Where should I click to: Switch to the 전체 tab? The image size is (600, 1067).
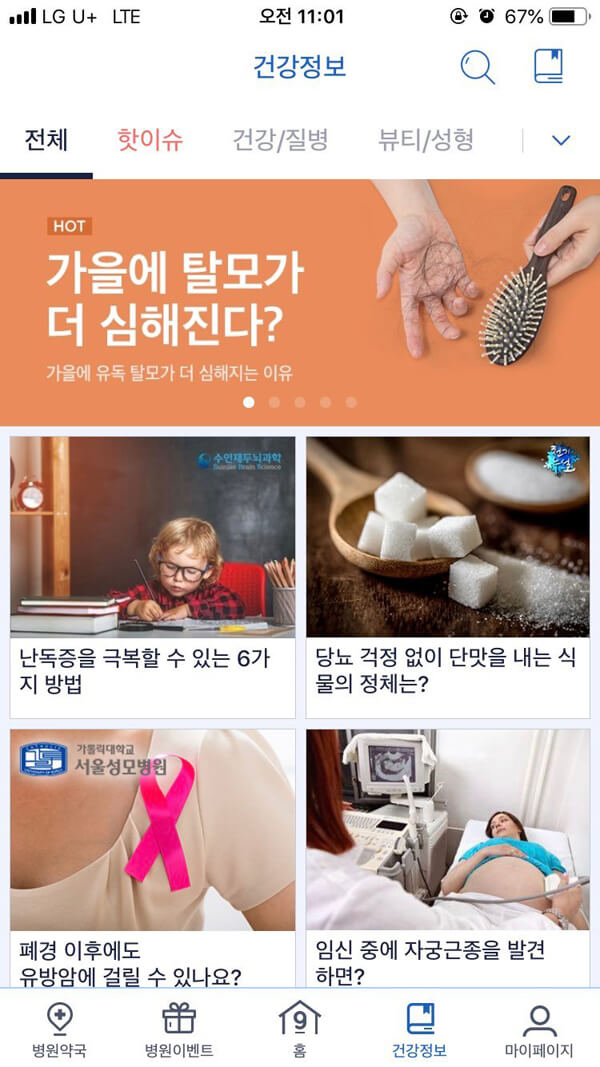[x=46, y=140]
